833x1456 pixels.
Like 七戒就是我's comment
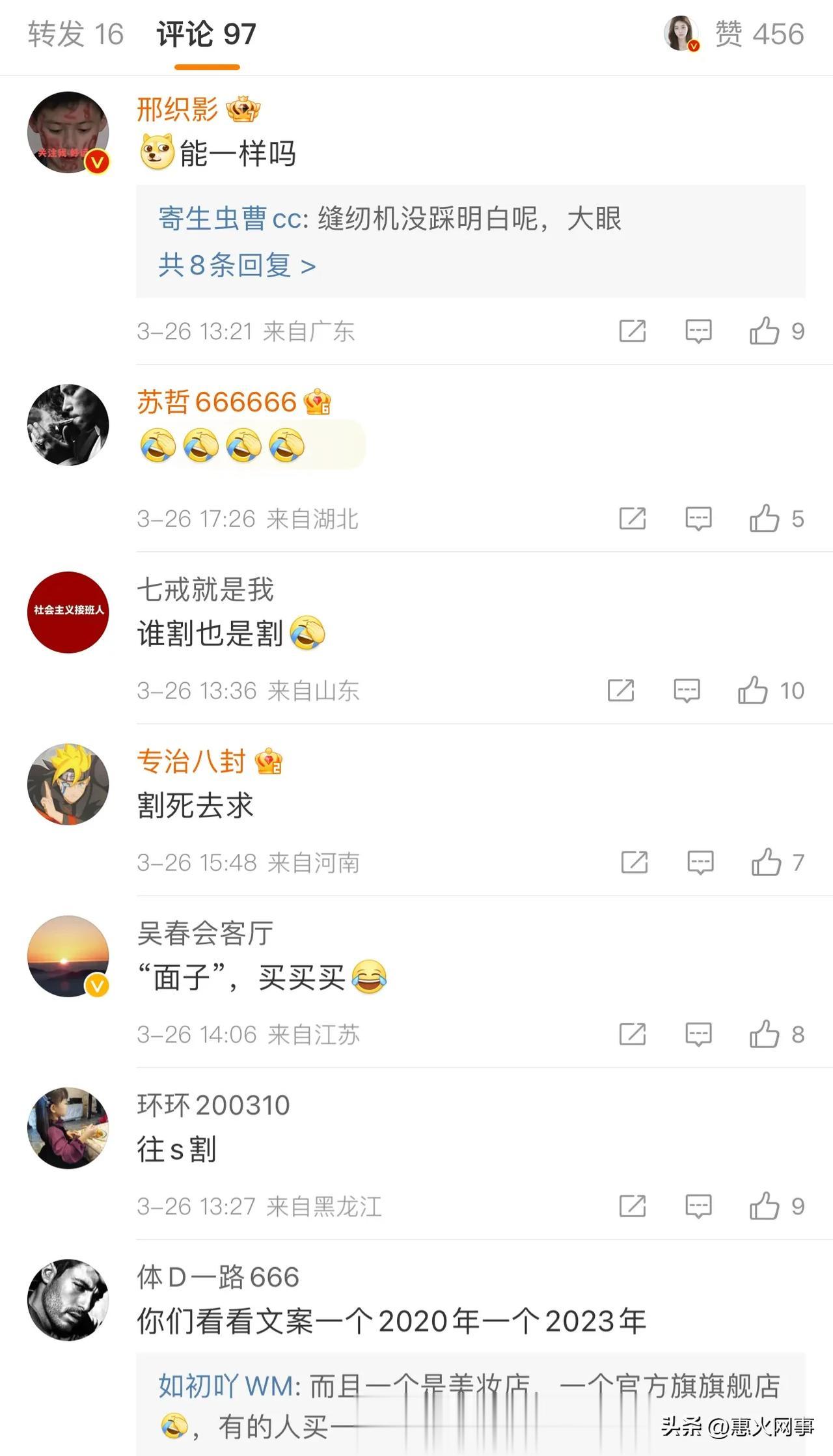pos(753,691)
